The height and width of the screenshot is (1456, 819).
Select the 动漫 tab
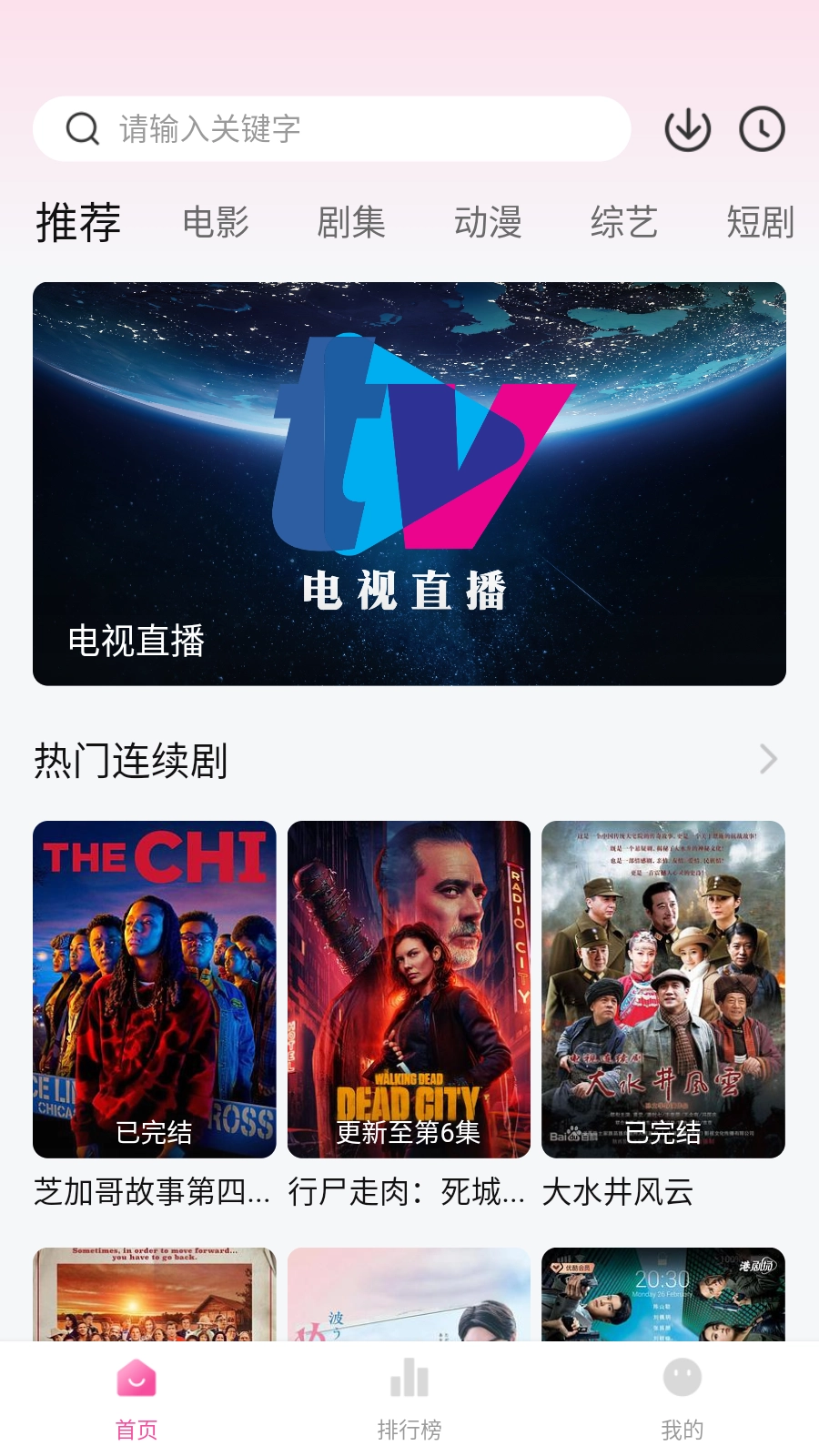(488, 222)
